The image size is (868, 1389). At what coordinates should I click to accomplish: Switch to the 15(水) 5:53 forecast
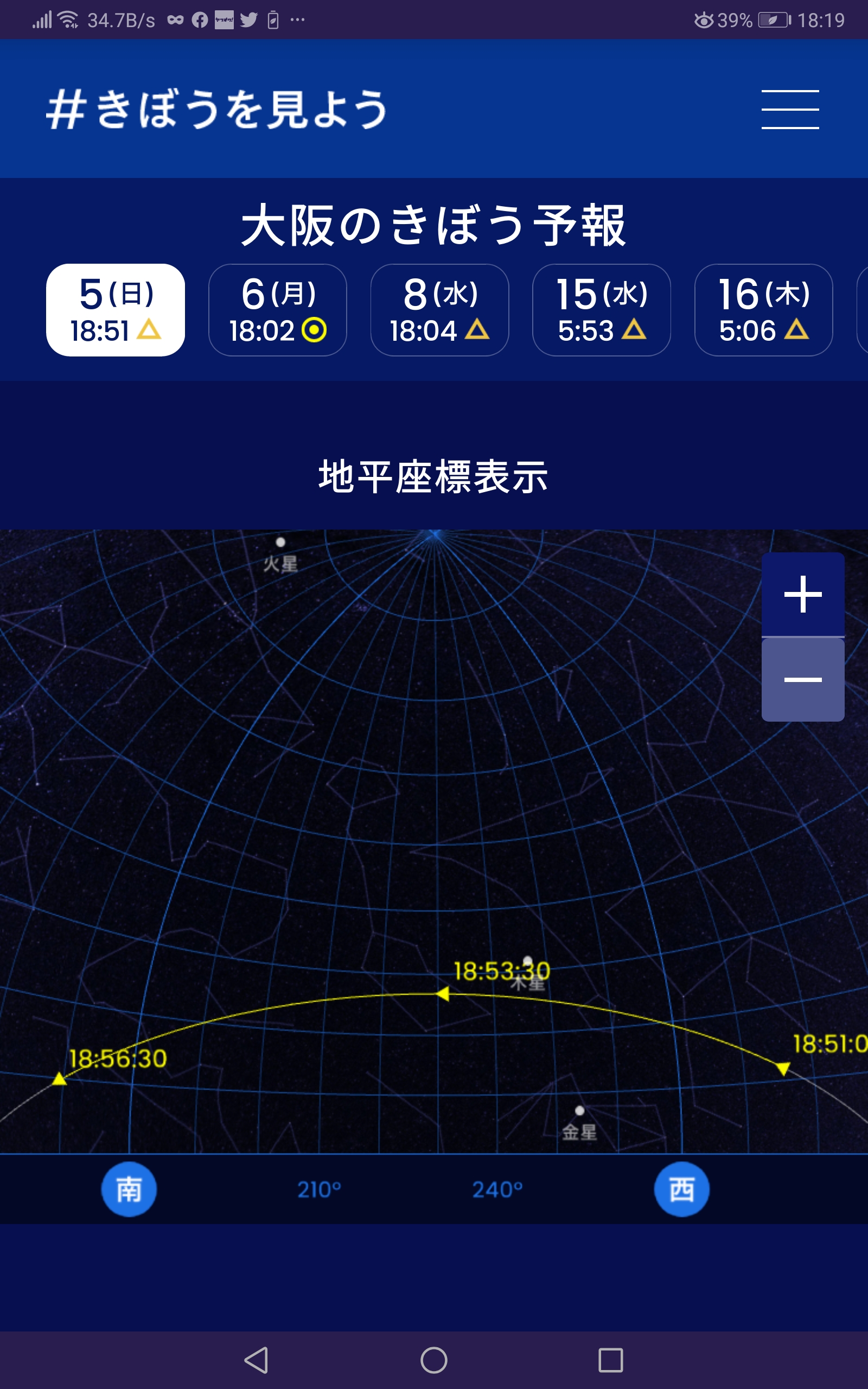click(602, 310)
